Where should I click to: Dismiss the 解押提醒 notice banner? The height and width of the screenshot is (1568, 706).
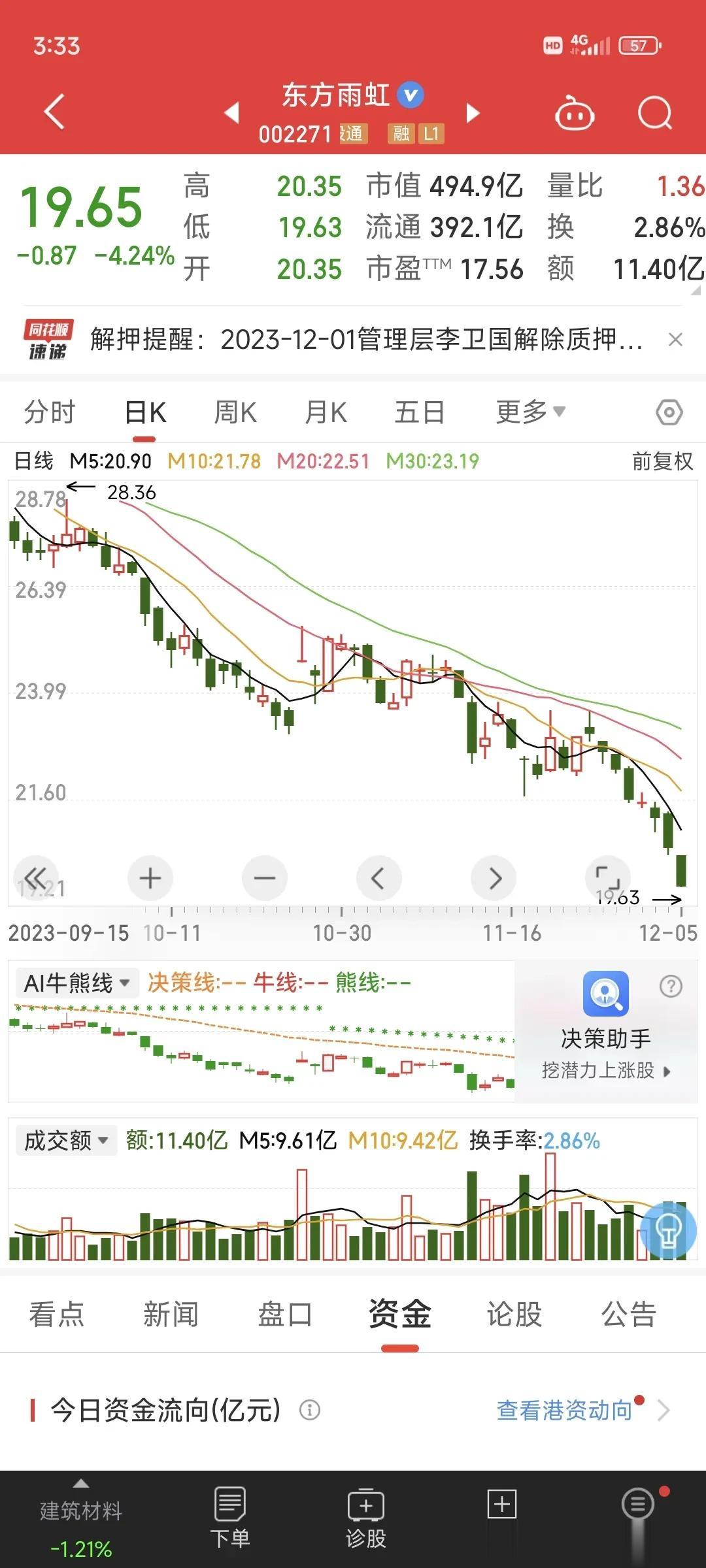point(676,340)
